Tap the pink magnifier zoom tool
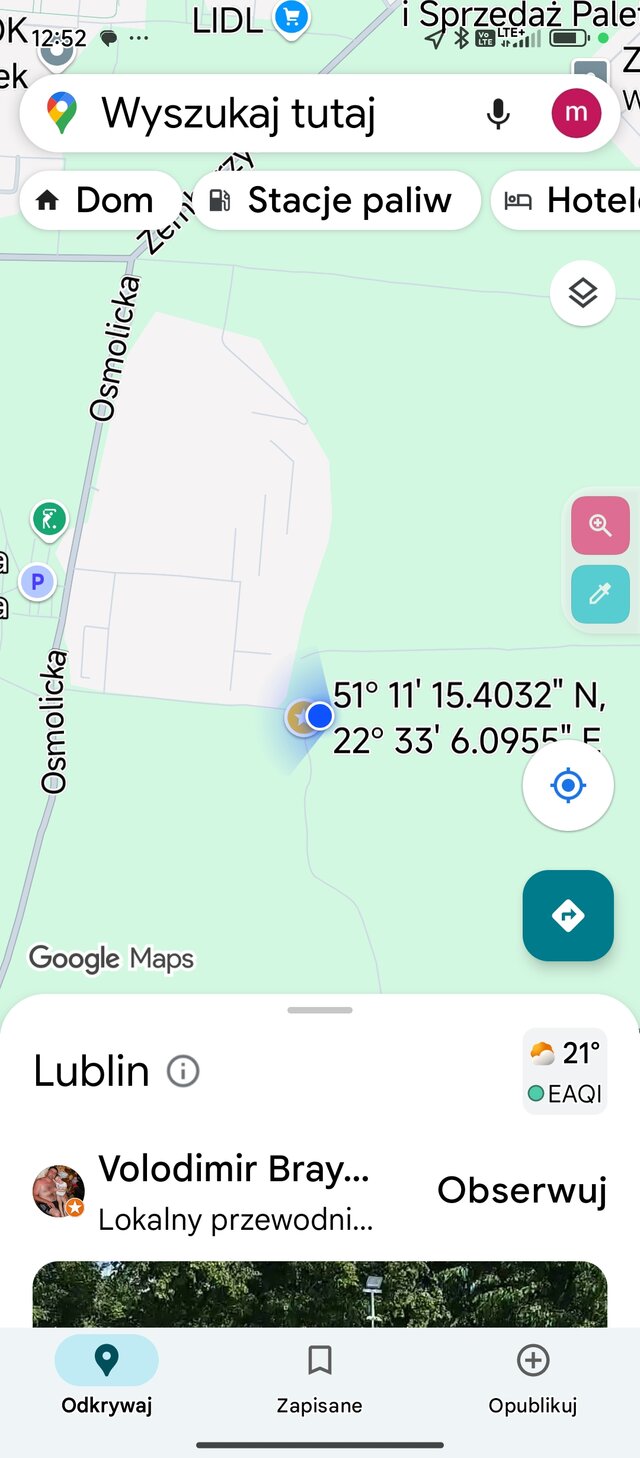 click(600, 525)
